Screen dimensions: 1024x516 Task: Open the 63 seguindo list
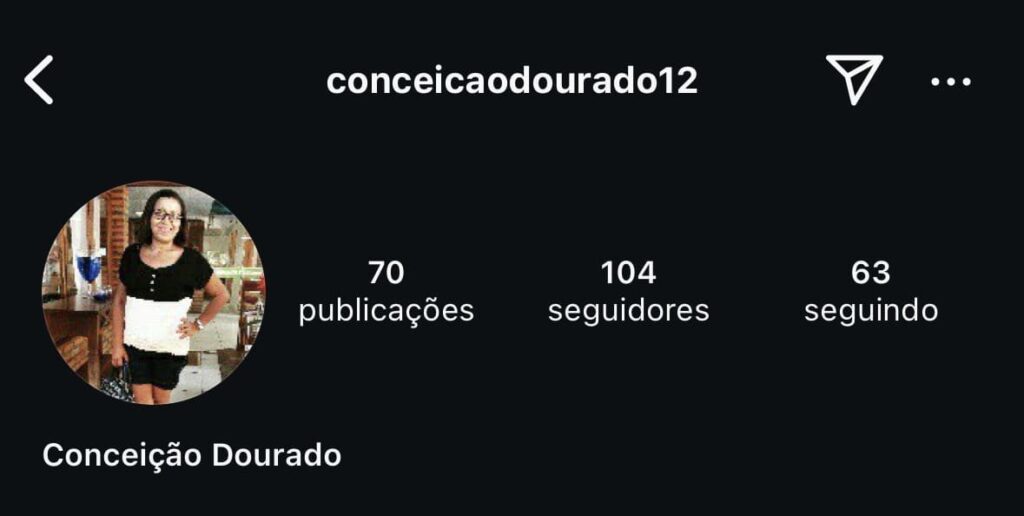coord(870,291)
